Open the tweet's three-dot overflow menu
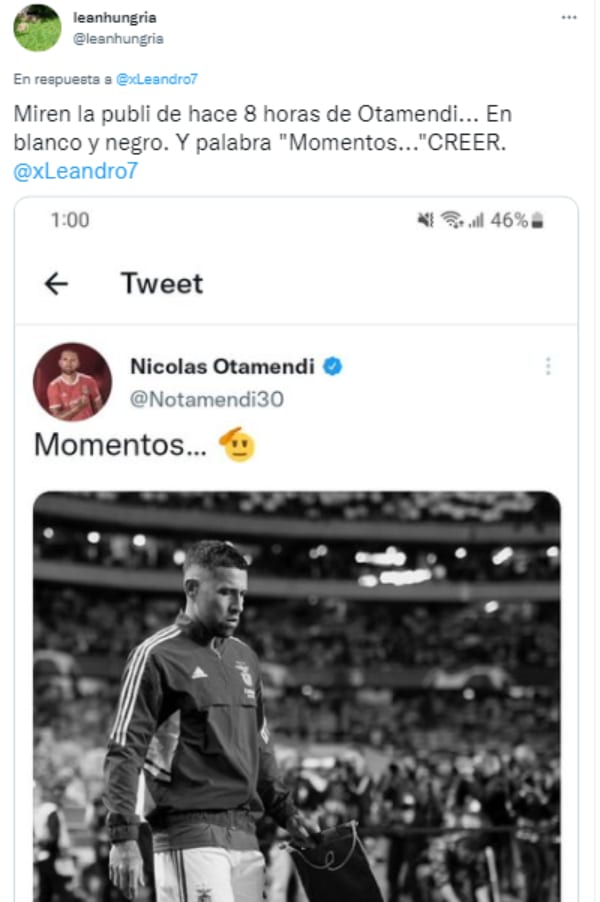 [568, 18]
